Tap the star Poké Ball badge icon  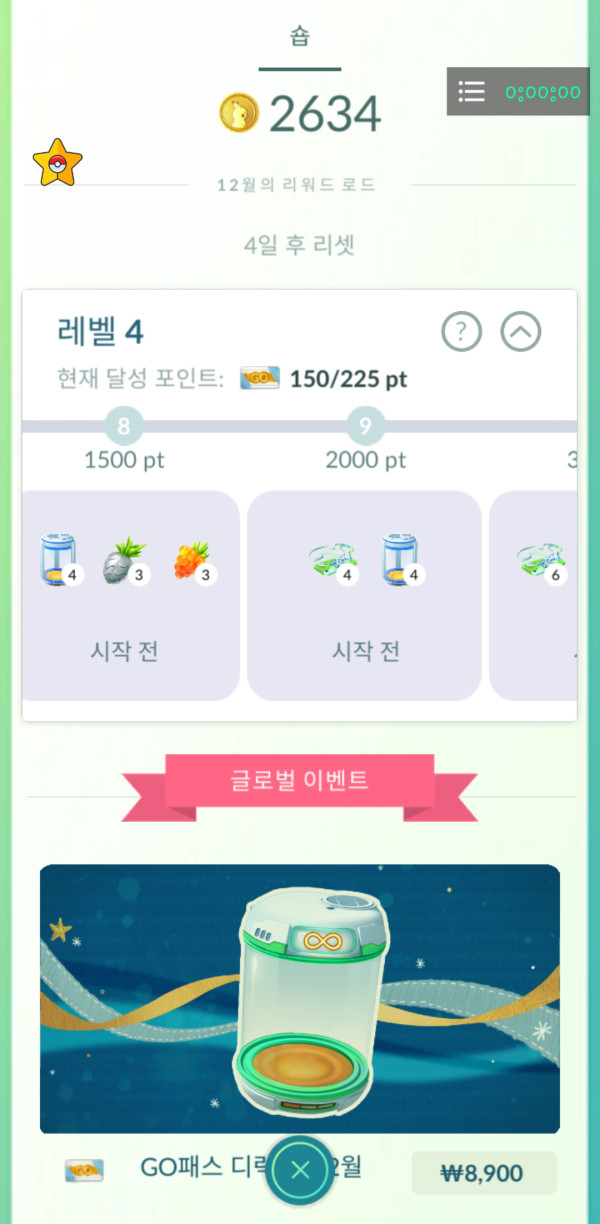(57, 163)
